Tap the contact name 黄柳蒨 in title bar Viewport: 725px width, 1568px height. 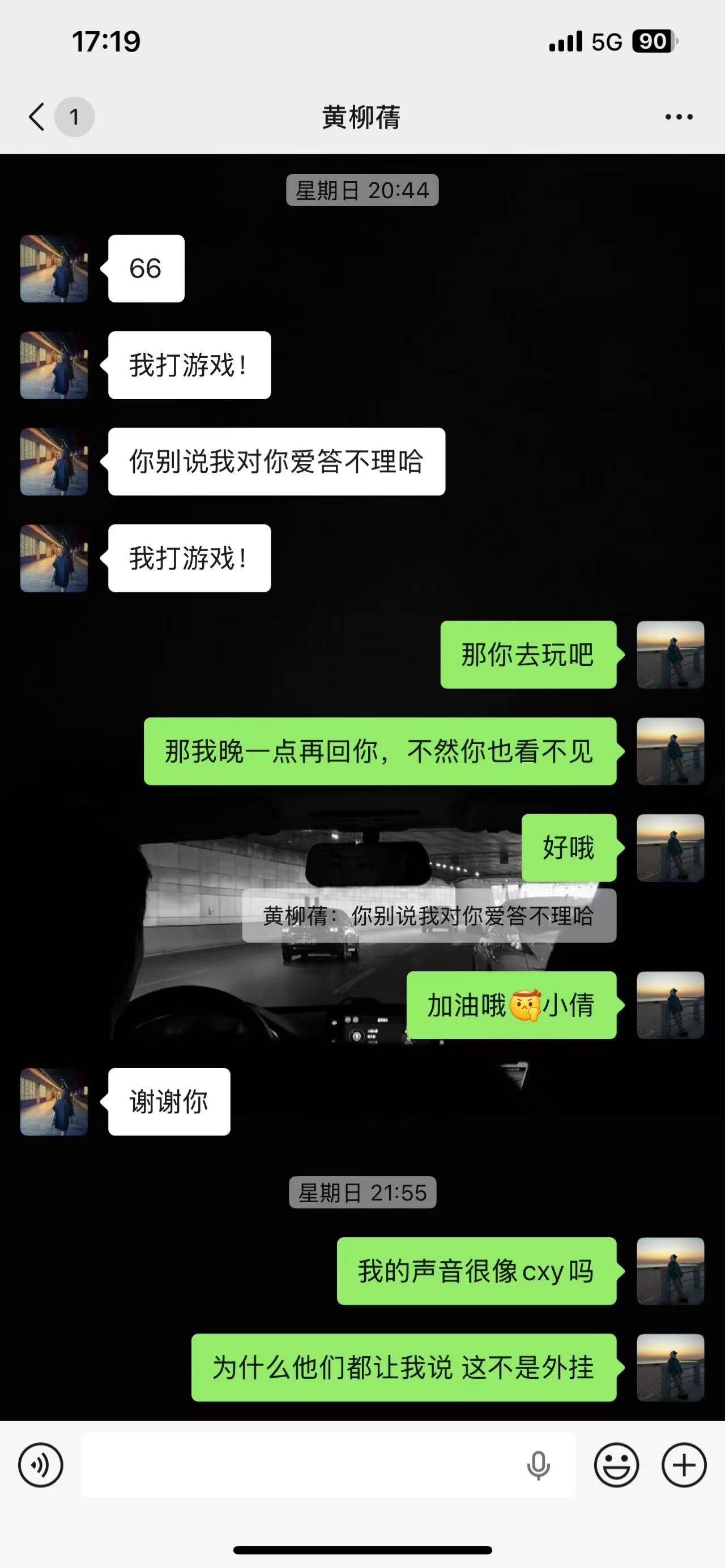[362, 117]
